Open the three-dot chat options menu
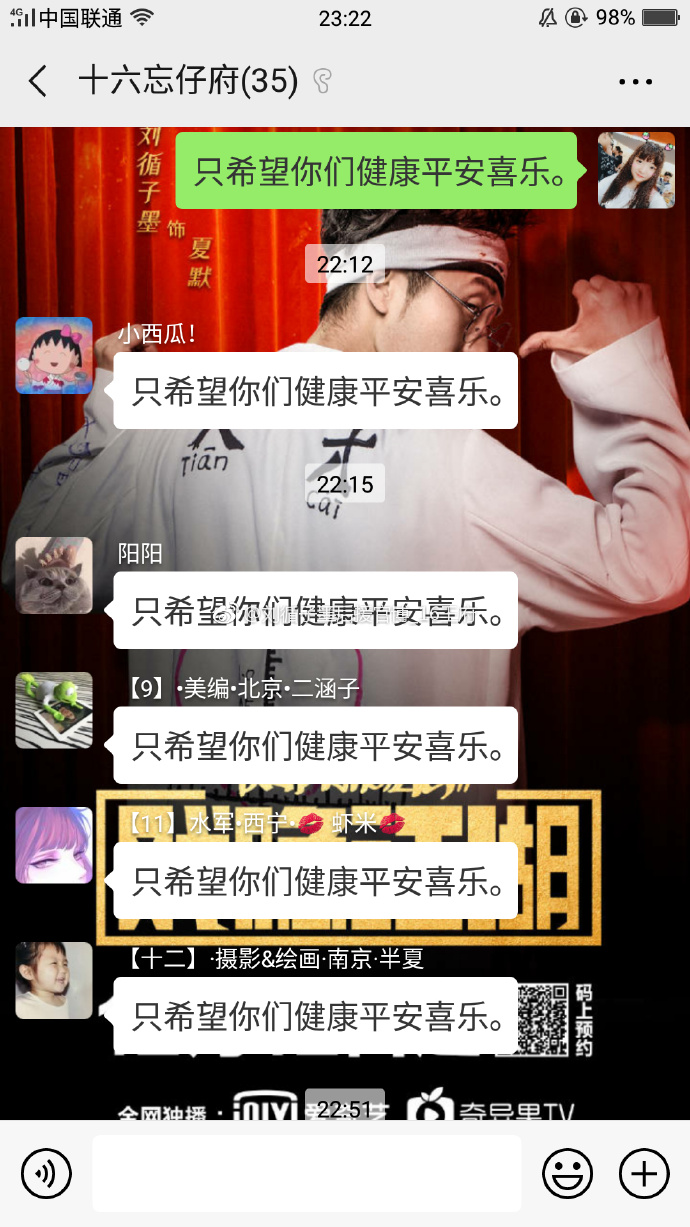The height and width of the screenshot is (1227, 690). tap(635, 82)
